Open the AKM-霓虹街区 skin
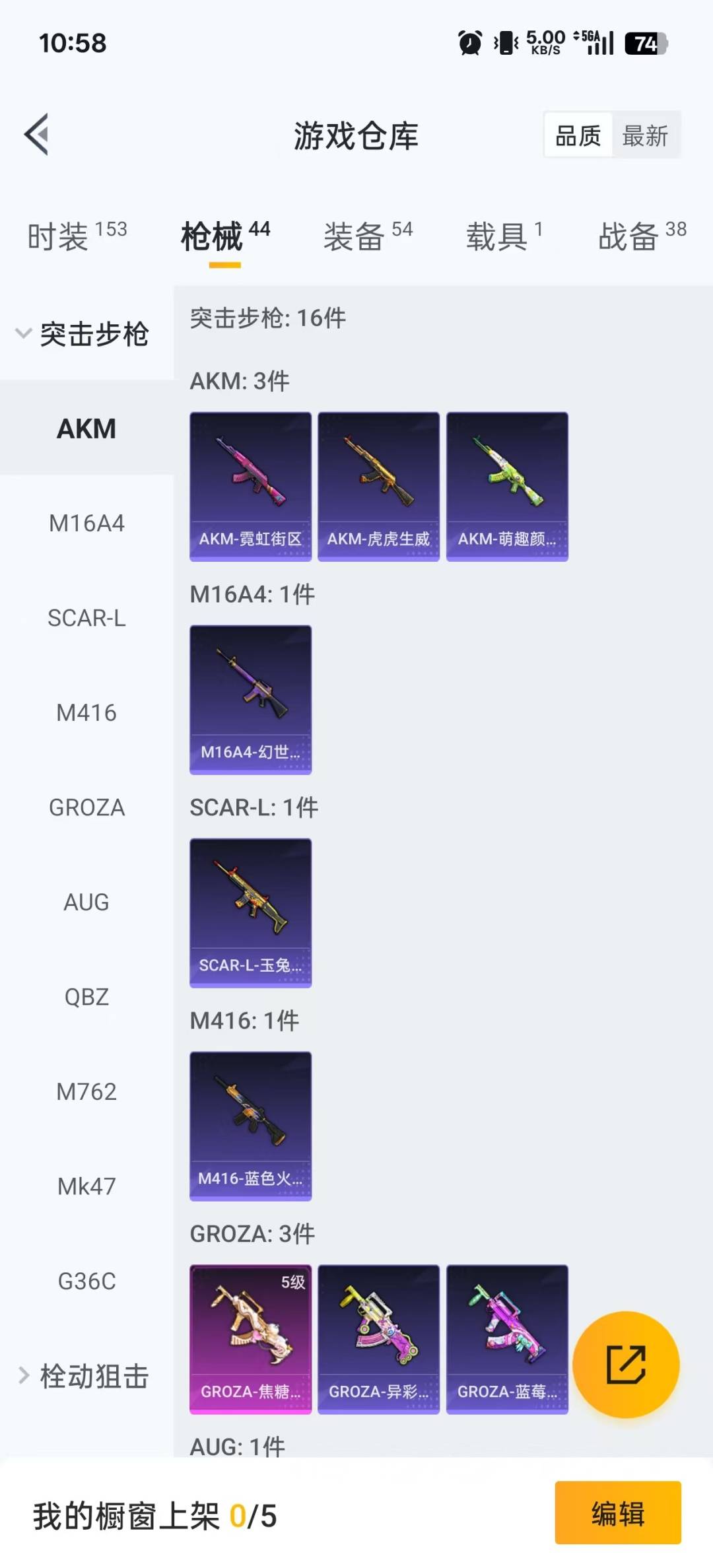 point(250,487)
